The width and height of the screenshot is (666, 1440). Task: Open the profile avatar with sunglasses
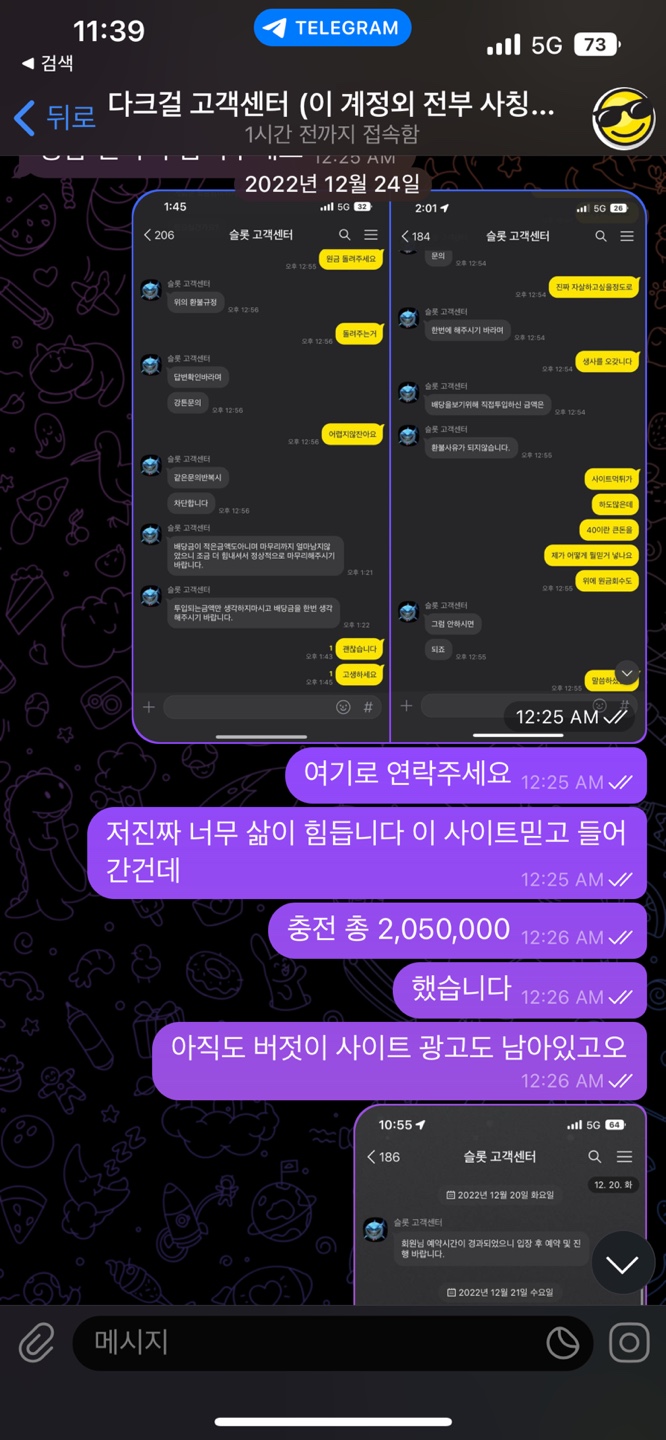pos(623,117)
